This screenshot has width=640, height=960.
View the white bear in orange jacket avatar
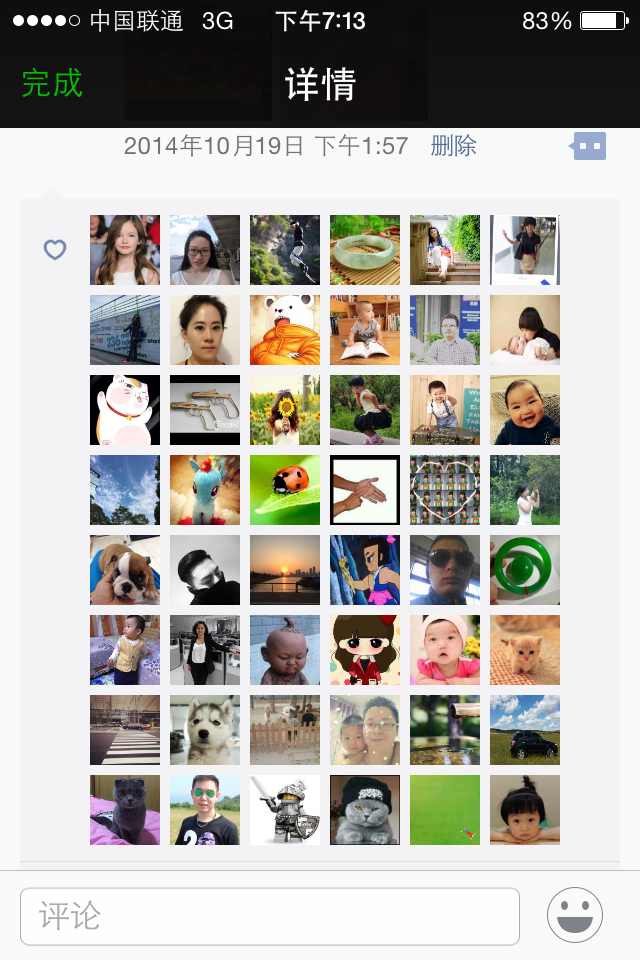click(285, 330)
